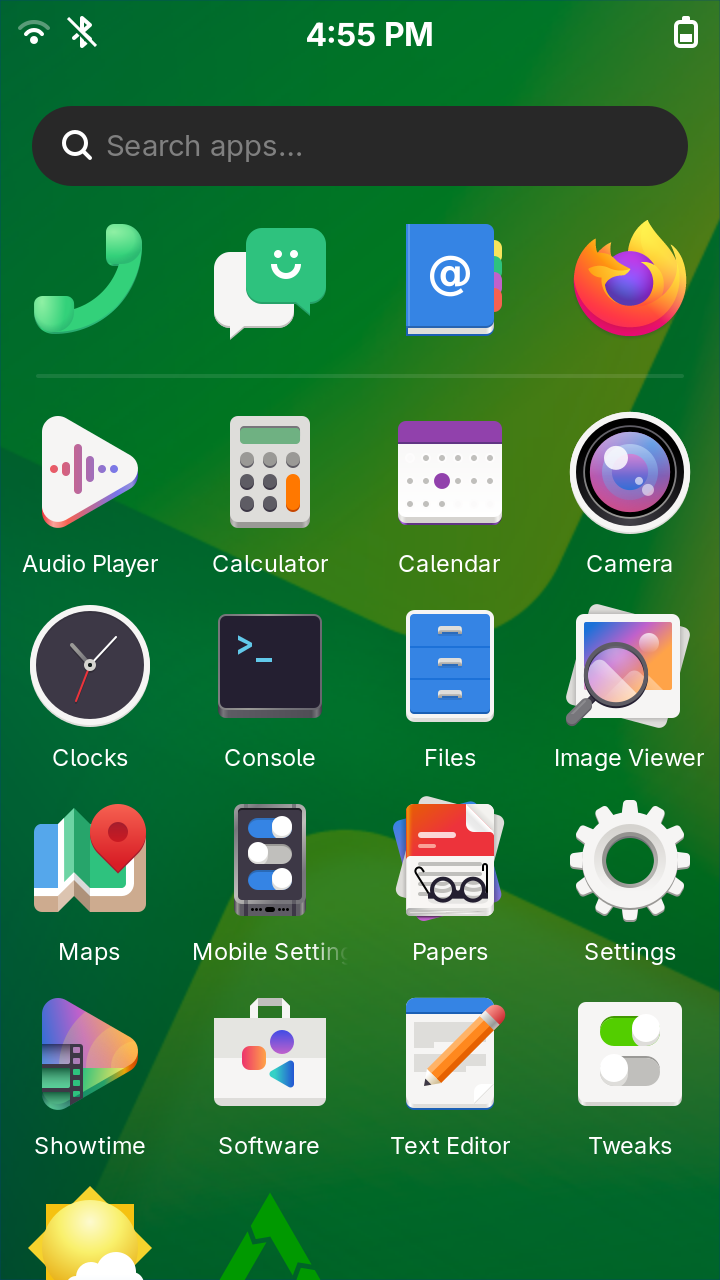Open the Phone dialer app
720x1280 pixels.
[90, 279]
